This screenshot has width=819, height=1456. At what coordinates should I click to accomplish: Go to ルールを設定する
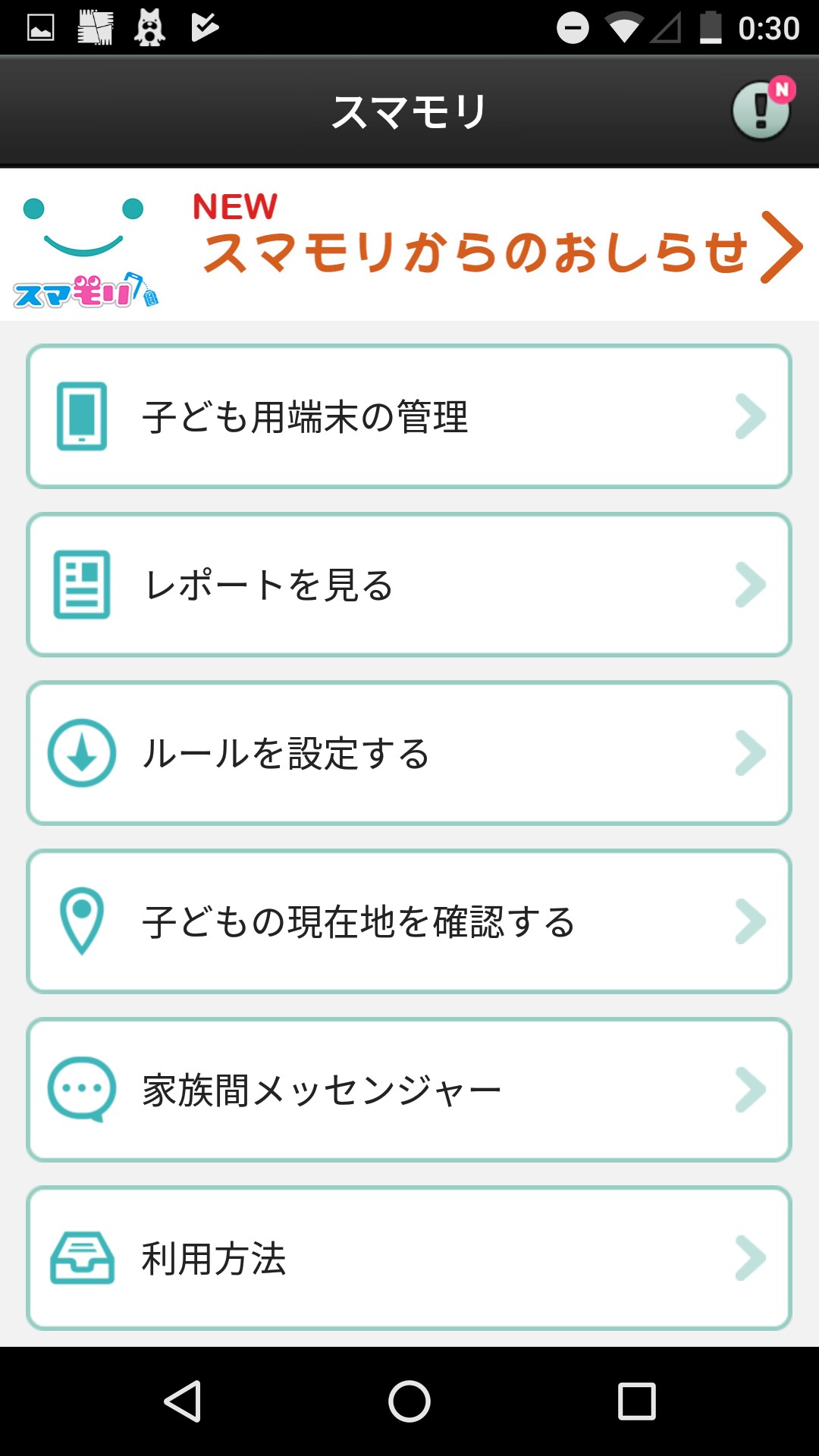click(x=409, y=754)
